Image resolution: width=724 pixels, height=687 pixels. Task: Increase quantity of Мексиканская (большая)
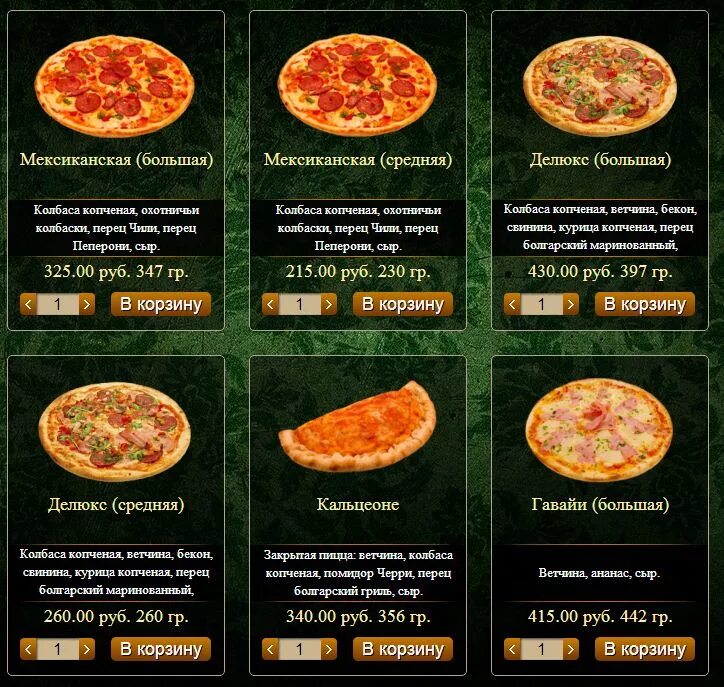pyautogui.click(x=87, y=305)
